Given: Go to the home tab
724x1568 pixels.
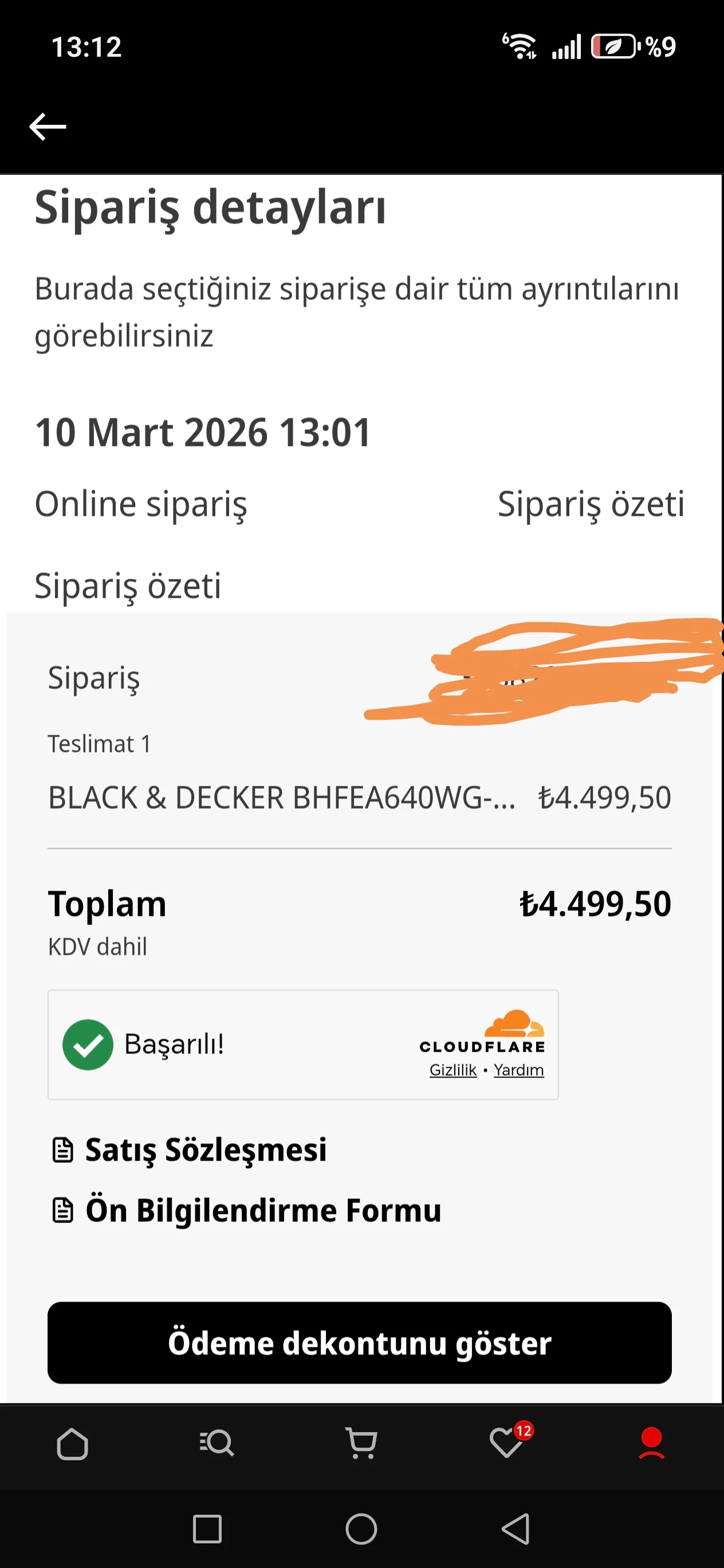Looking at the screenshot, I should click(x=72, y=1443).
